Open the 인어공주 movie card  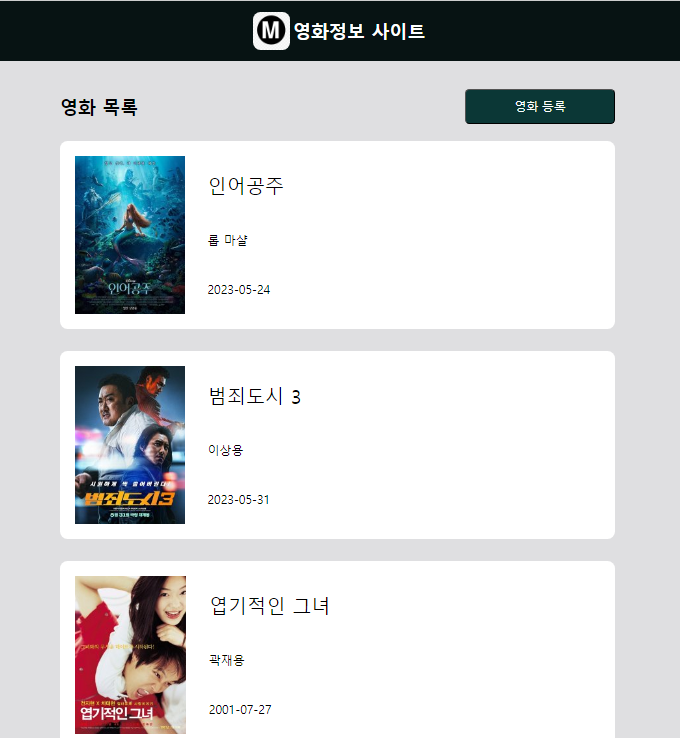[x=337, y=235]
